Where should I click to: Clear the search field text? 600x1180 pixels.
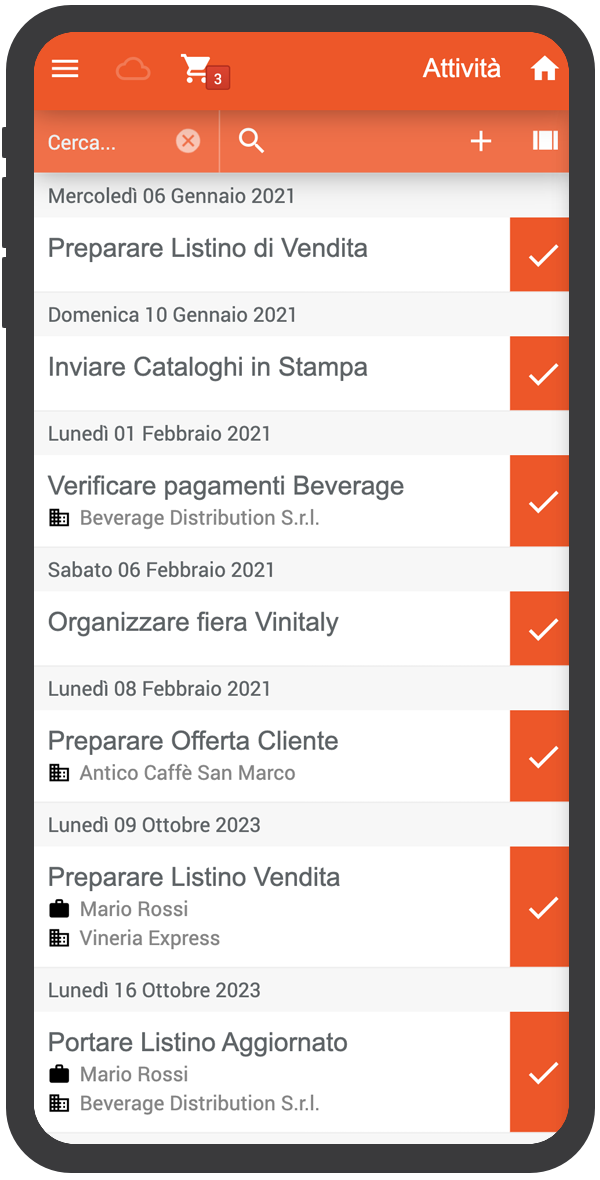click(188, 141)
